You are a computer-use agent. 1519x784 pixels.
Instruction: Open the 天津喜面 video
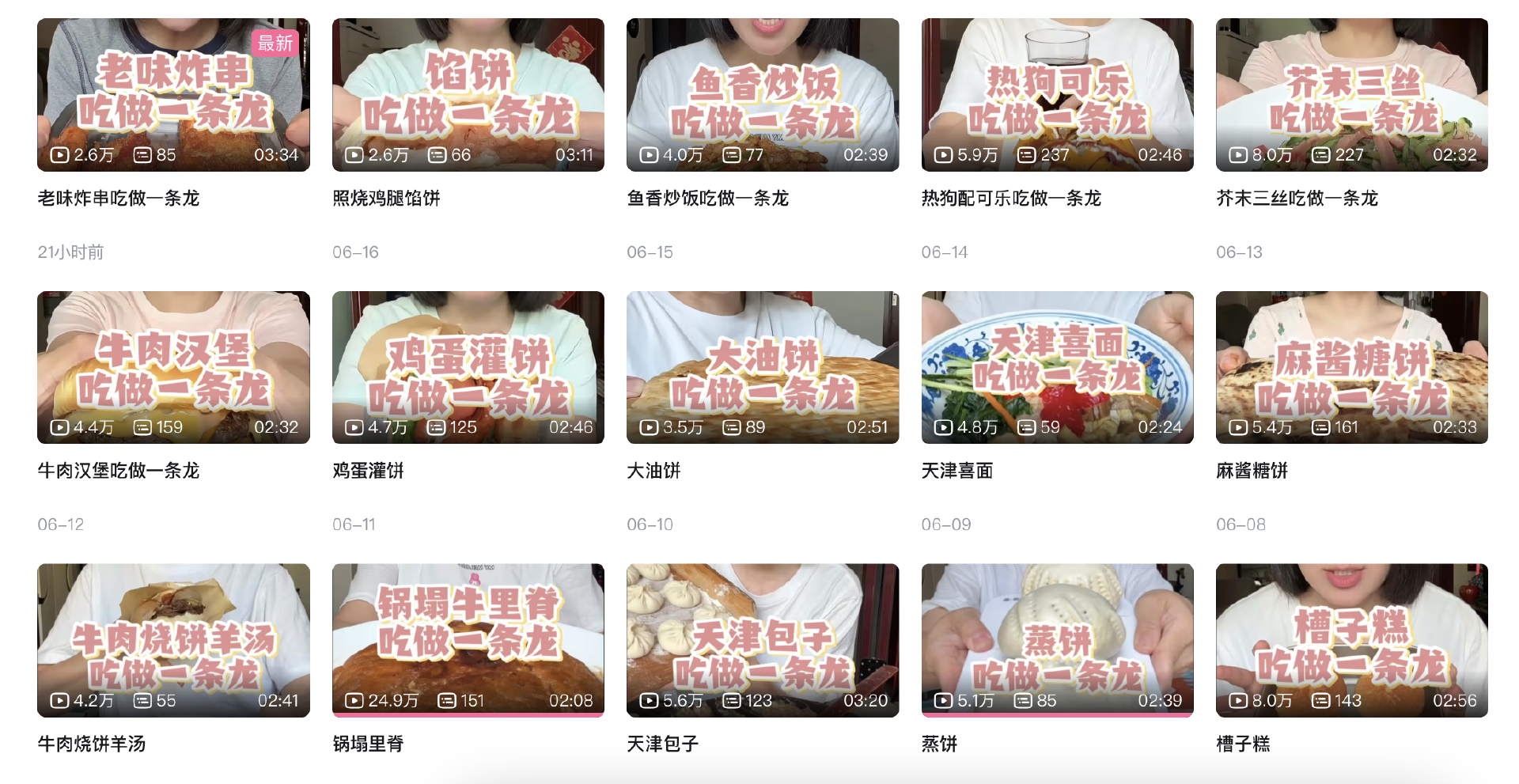coord(1057,367)
